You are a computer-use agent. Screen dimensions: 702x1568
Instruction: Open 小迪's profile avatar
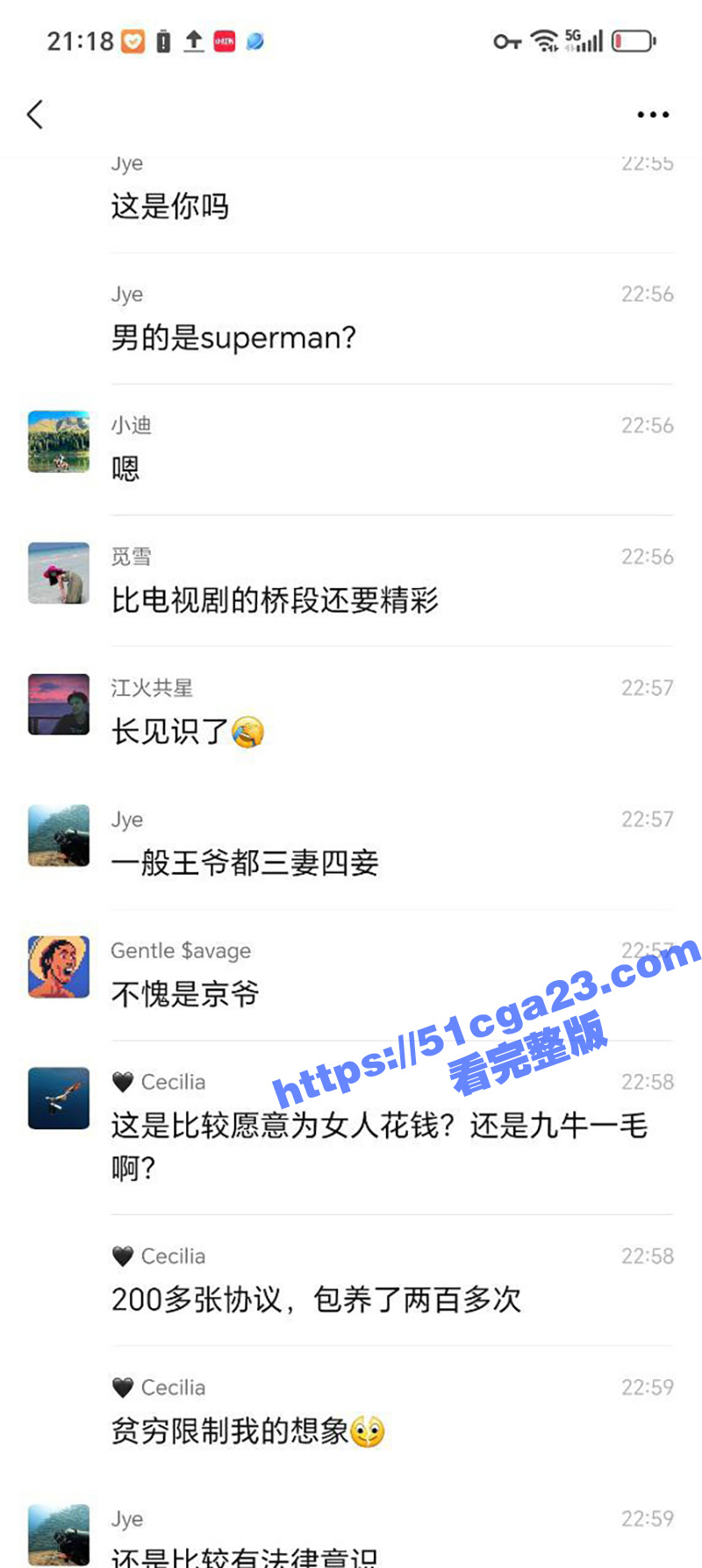pos(58,442)
